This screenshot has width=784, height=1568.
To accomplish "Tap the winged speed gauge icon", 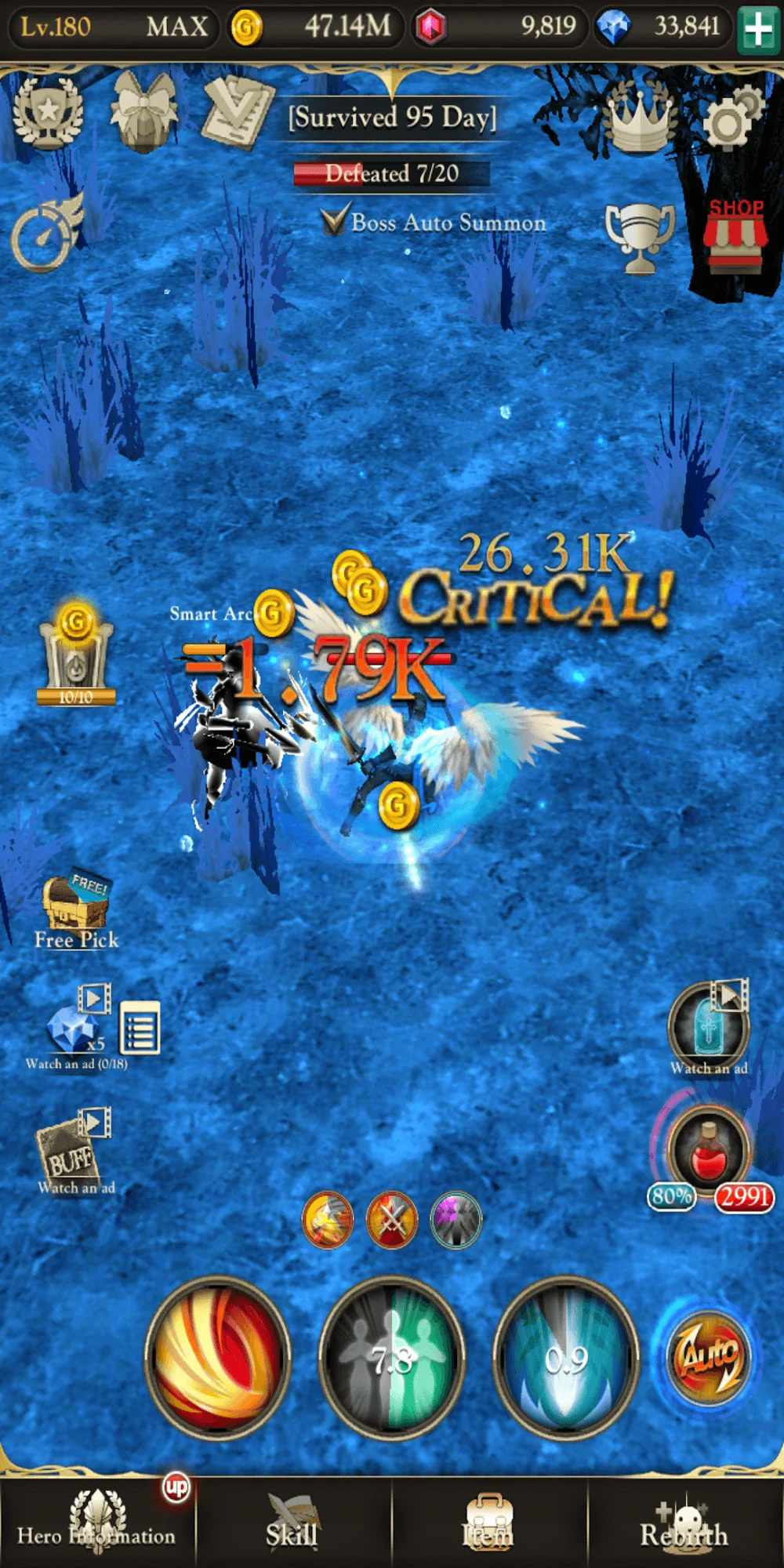I will pyautogui.click(x=47, y=234).
